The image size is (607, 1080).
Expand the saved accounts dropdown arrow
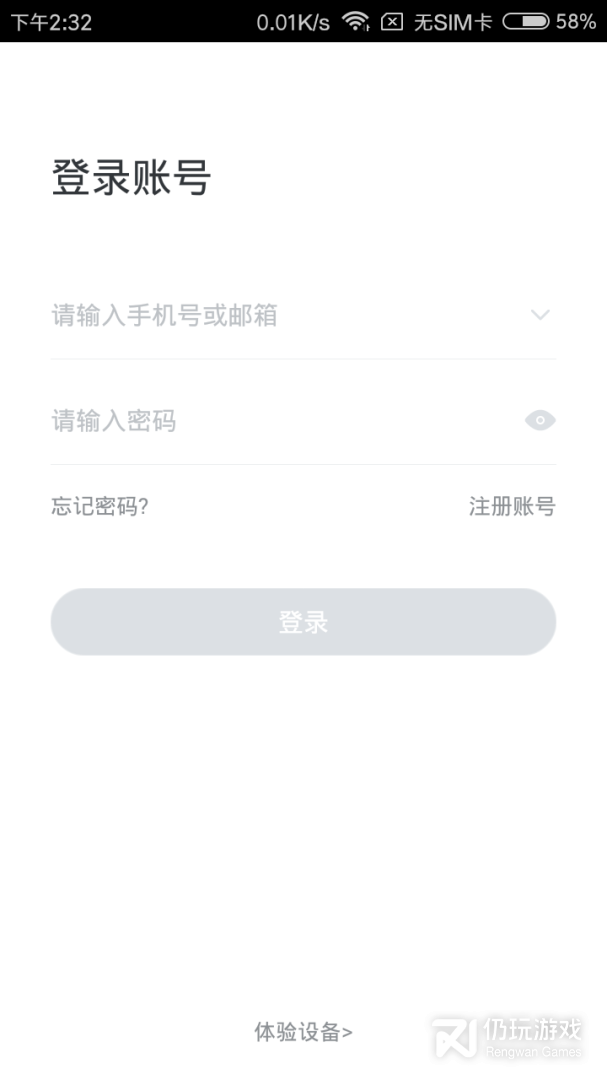pos(540,315)
